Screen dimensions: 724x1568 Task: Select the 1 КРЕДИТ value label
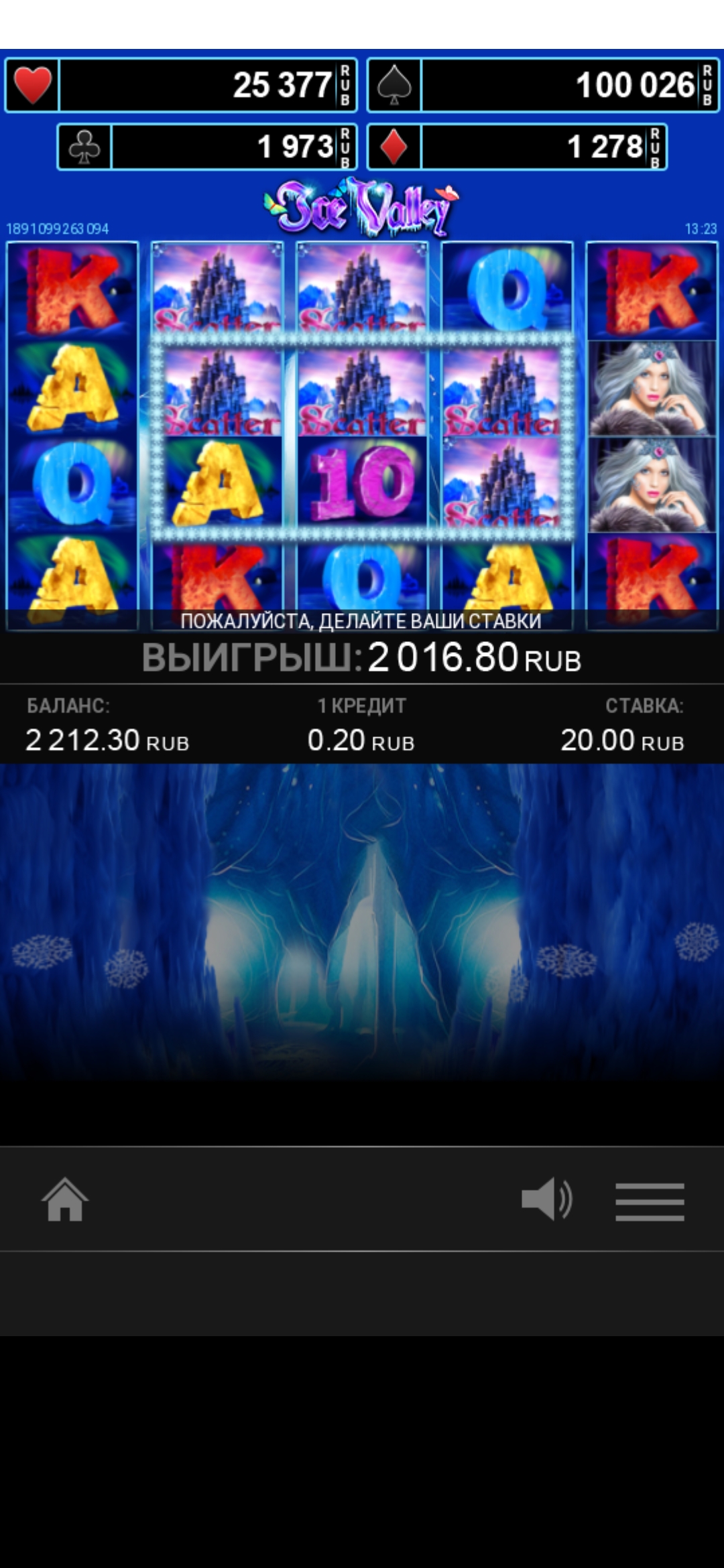[362, 705]
